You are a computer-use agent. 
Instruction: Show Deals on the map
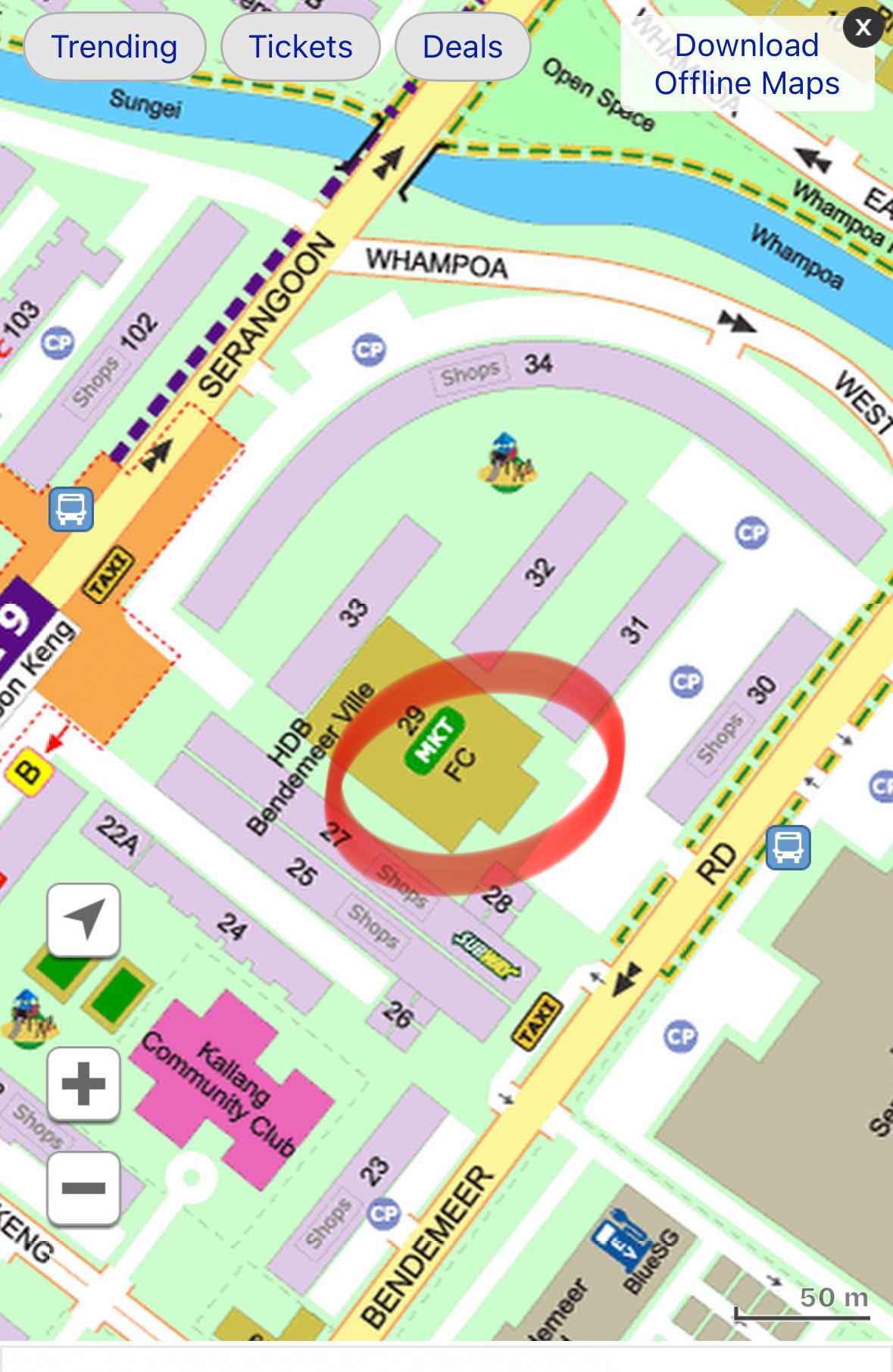coord(462,47)
